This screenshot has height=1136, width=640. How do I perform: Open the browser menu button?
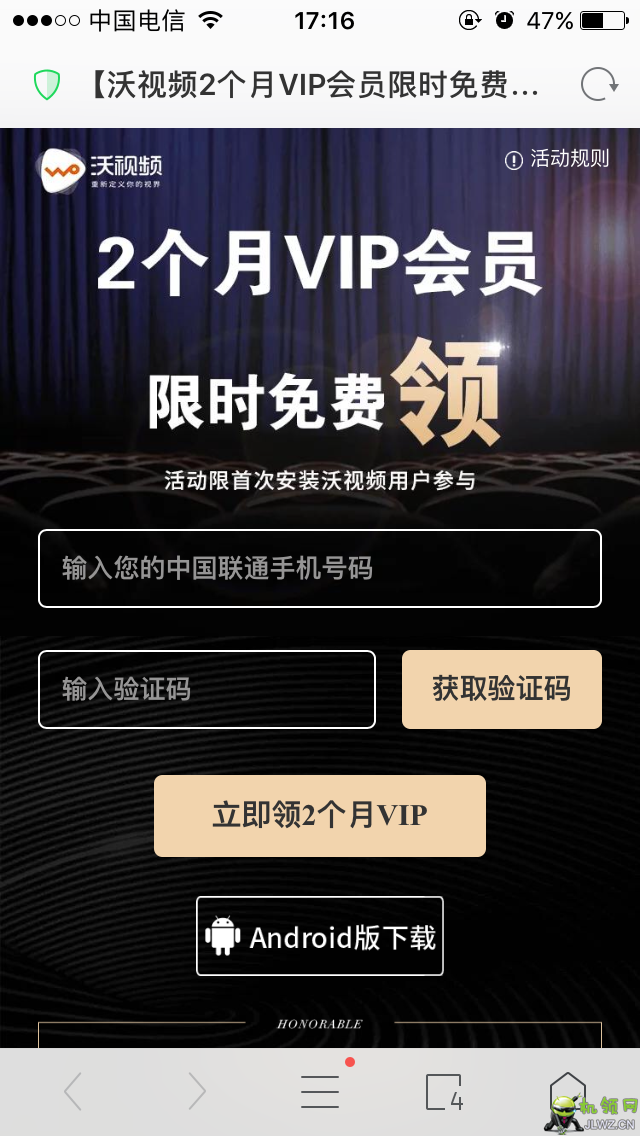pyautogui.click(x=320, y=1092)
